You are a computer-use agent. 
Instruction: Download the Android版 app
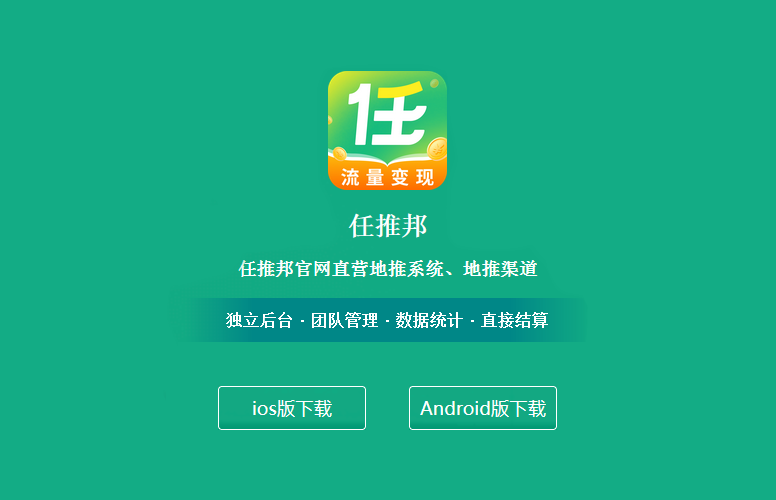483,408
